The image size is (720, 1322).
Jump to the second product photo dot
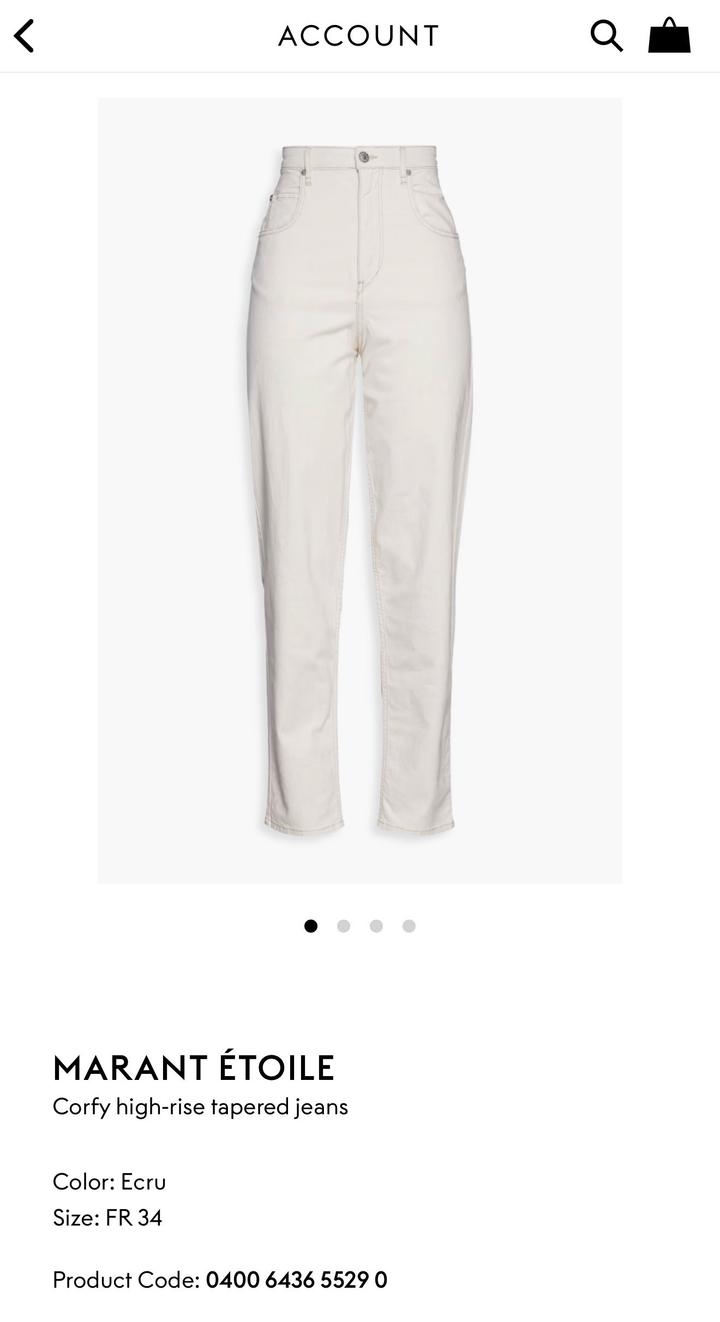pos(343,926)
